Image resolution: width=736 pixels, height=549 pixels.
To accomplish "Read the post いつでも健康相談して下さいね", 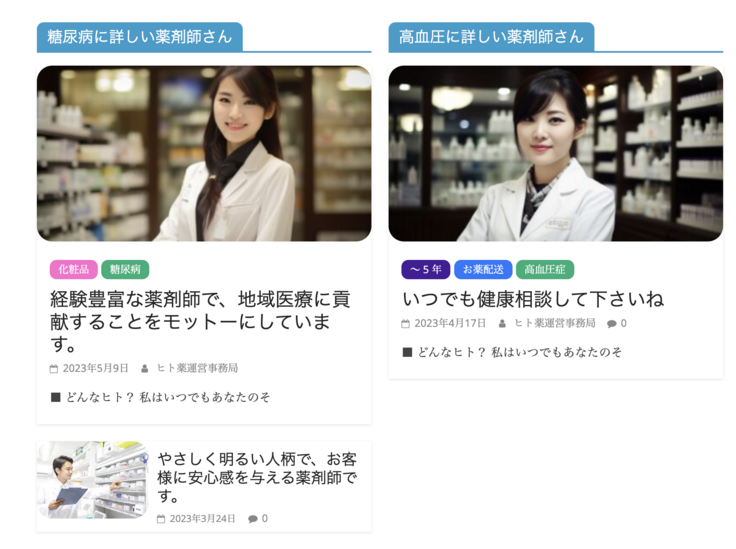I will point(533,298).
